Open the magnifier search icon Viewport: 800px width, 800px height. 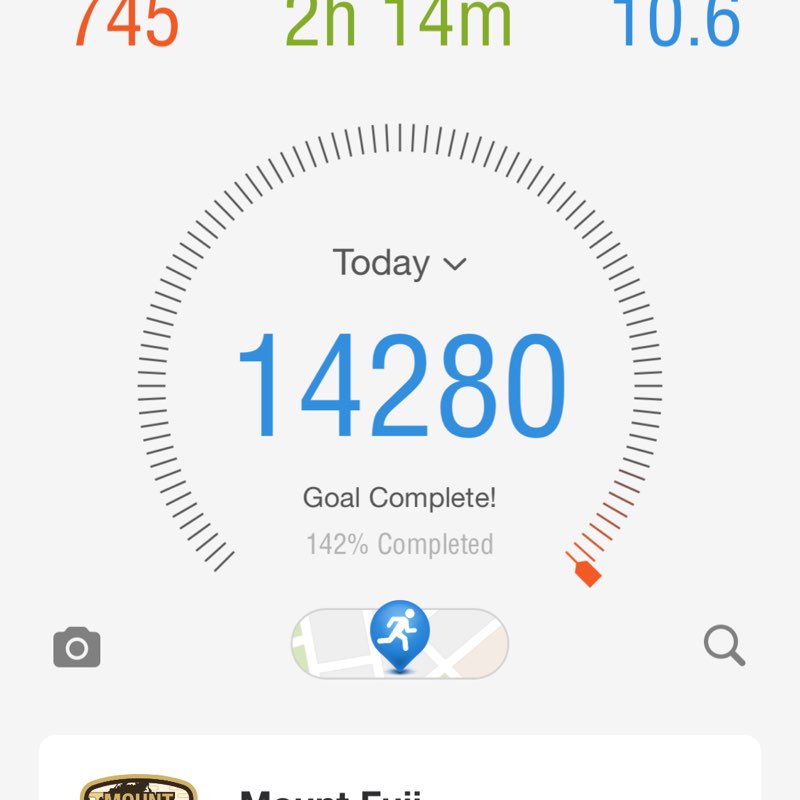tap(724, 646)
